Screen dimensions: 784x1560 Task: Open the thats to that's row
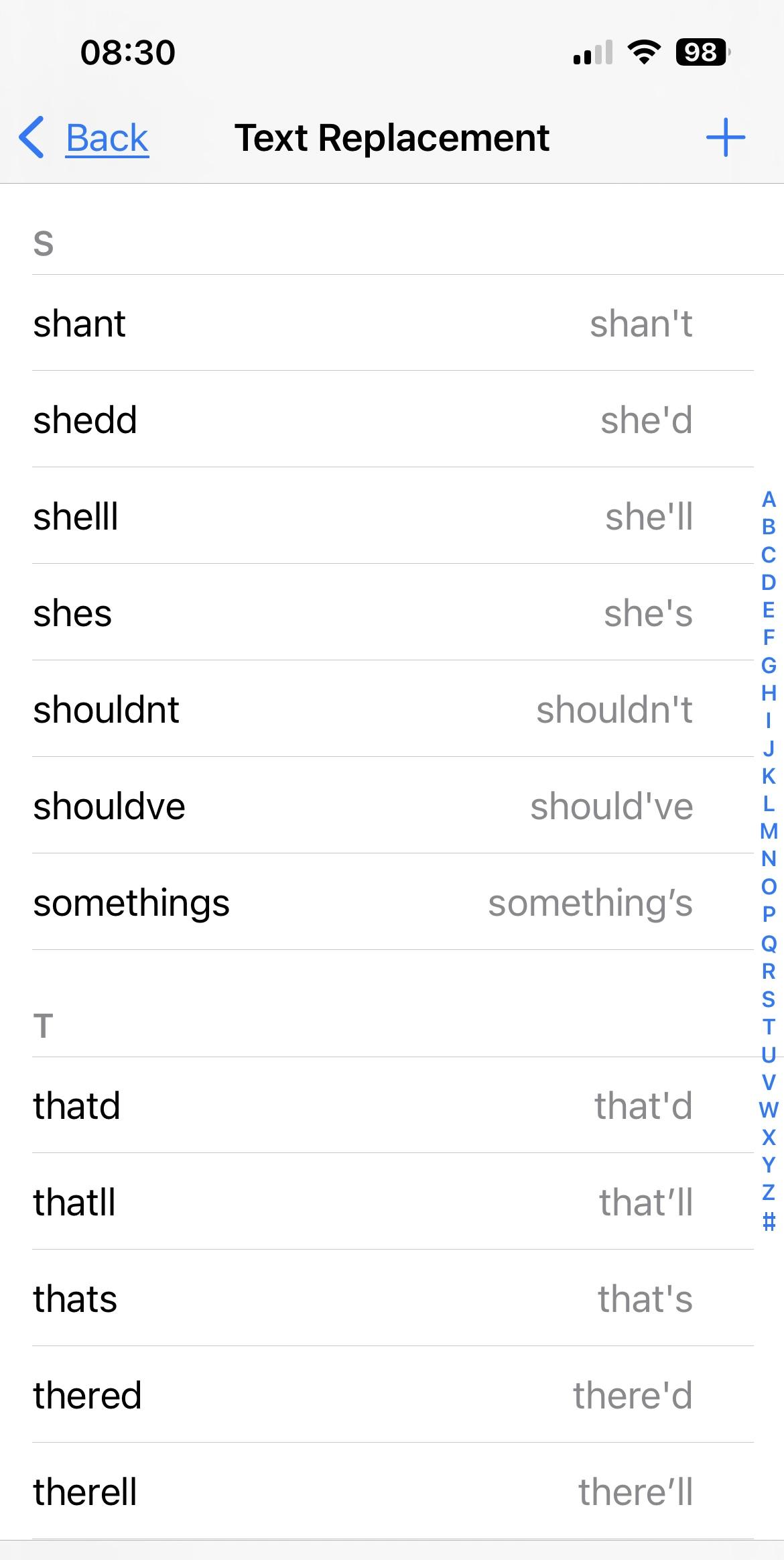pos(392,1299)
